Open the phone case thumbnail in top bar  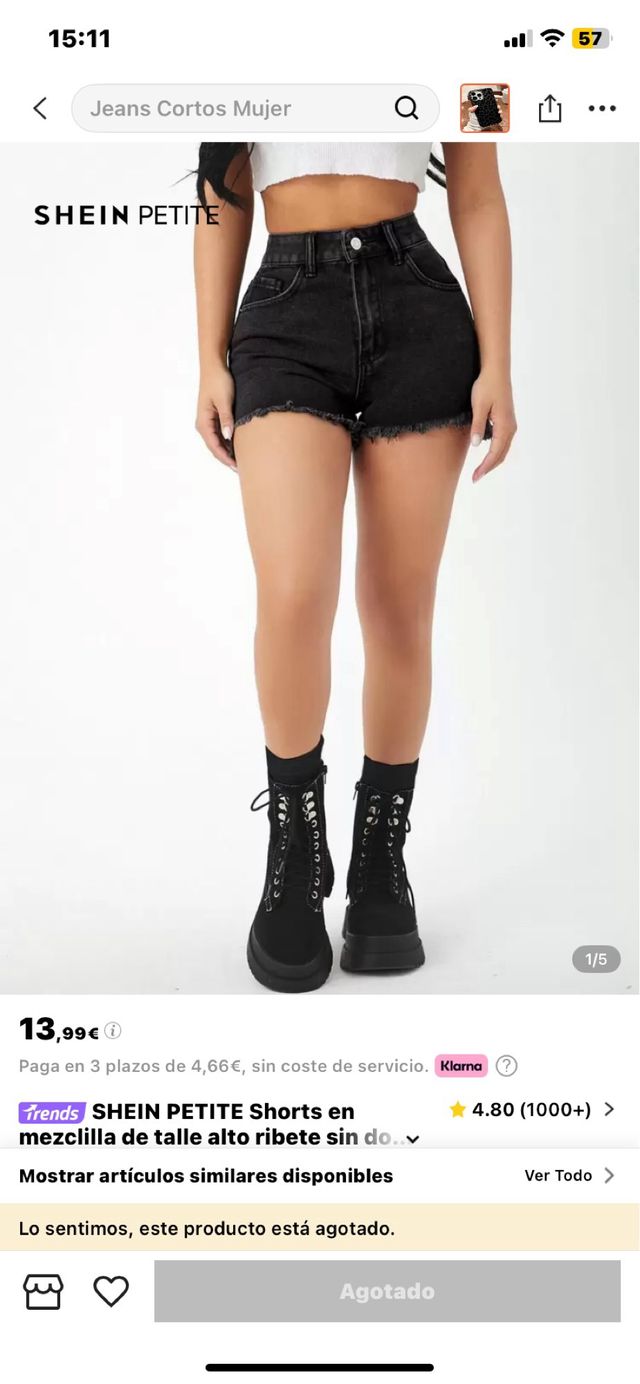pos(485,108)
